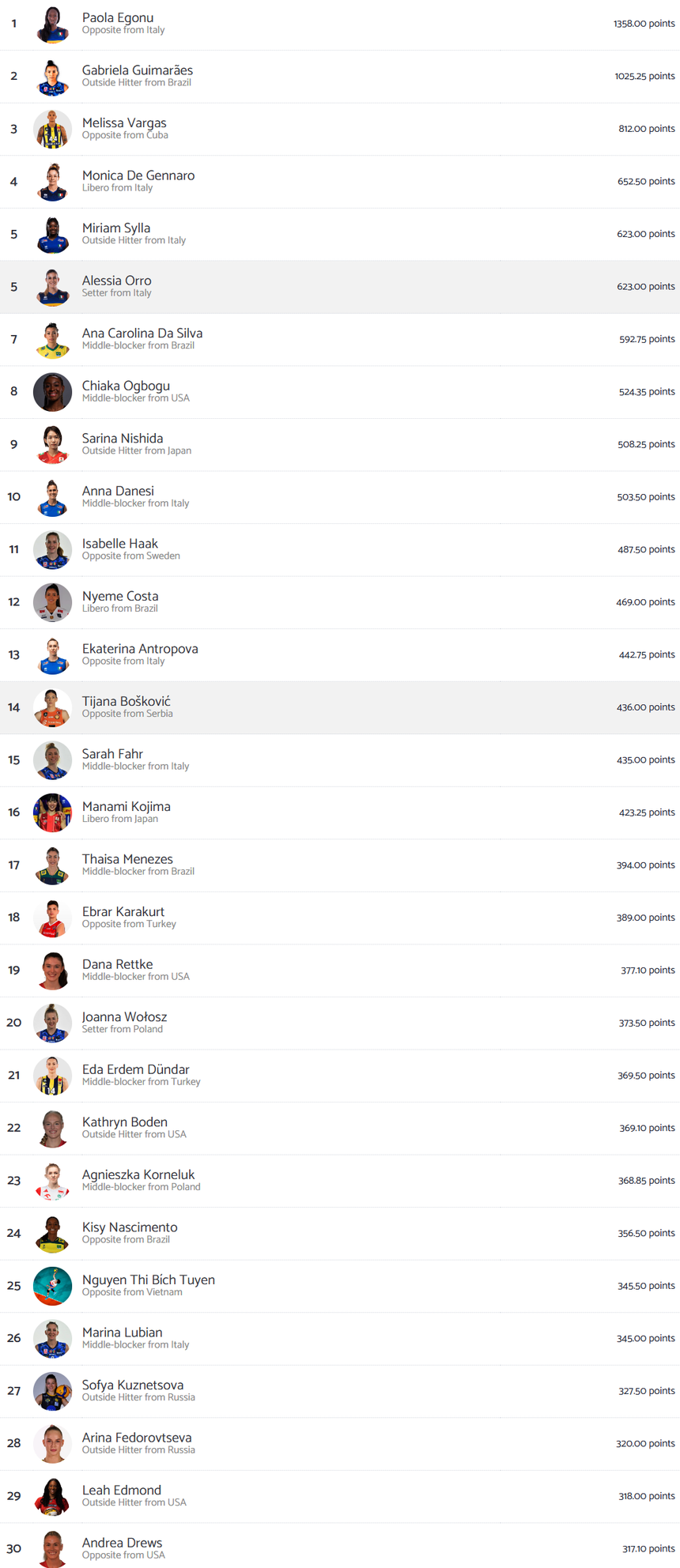Viewport: 680px width, 1568px height.
Task: View Nguyen Thi Bich Tuyen's page
Action: (x=148, y=1280)
